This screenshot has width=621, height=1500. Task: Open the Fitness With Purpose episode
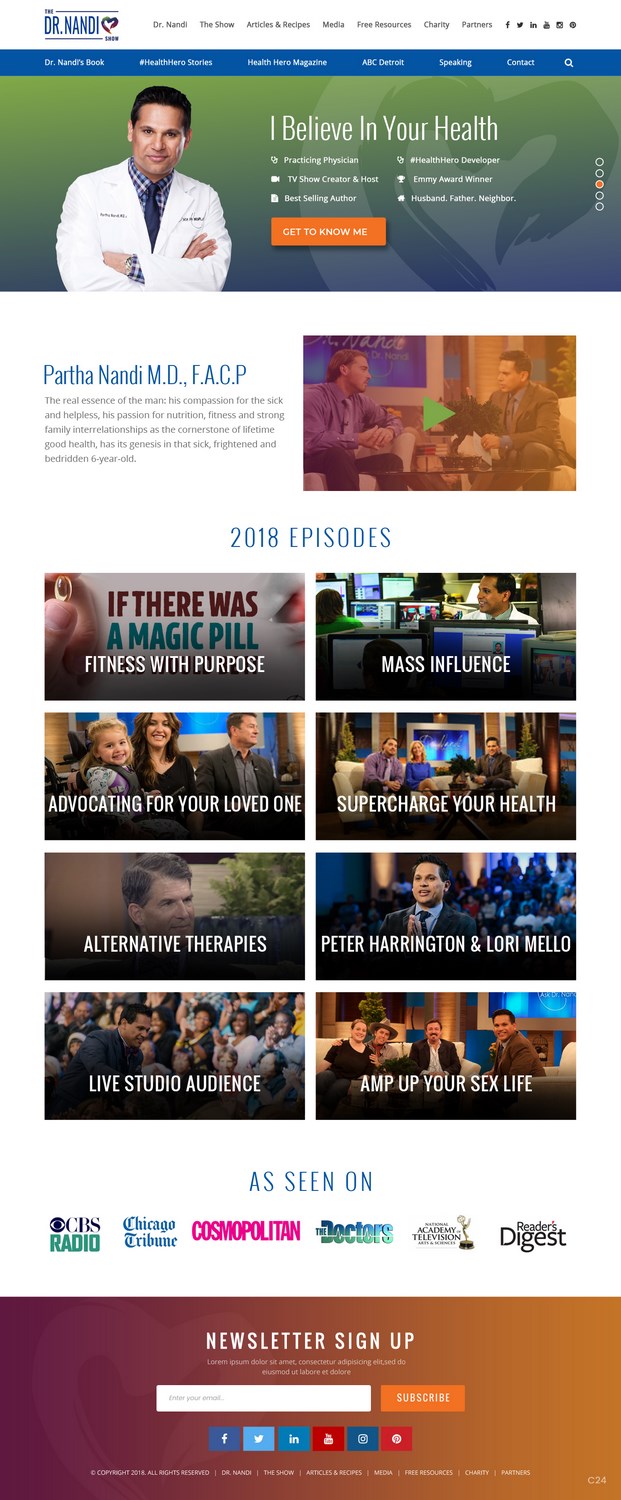pos(175,636)
